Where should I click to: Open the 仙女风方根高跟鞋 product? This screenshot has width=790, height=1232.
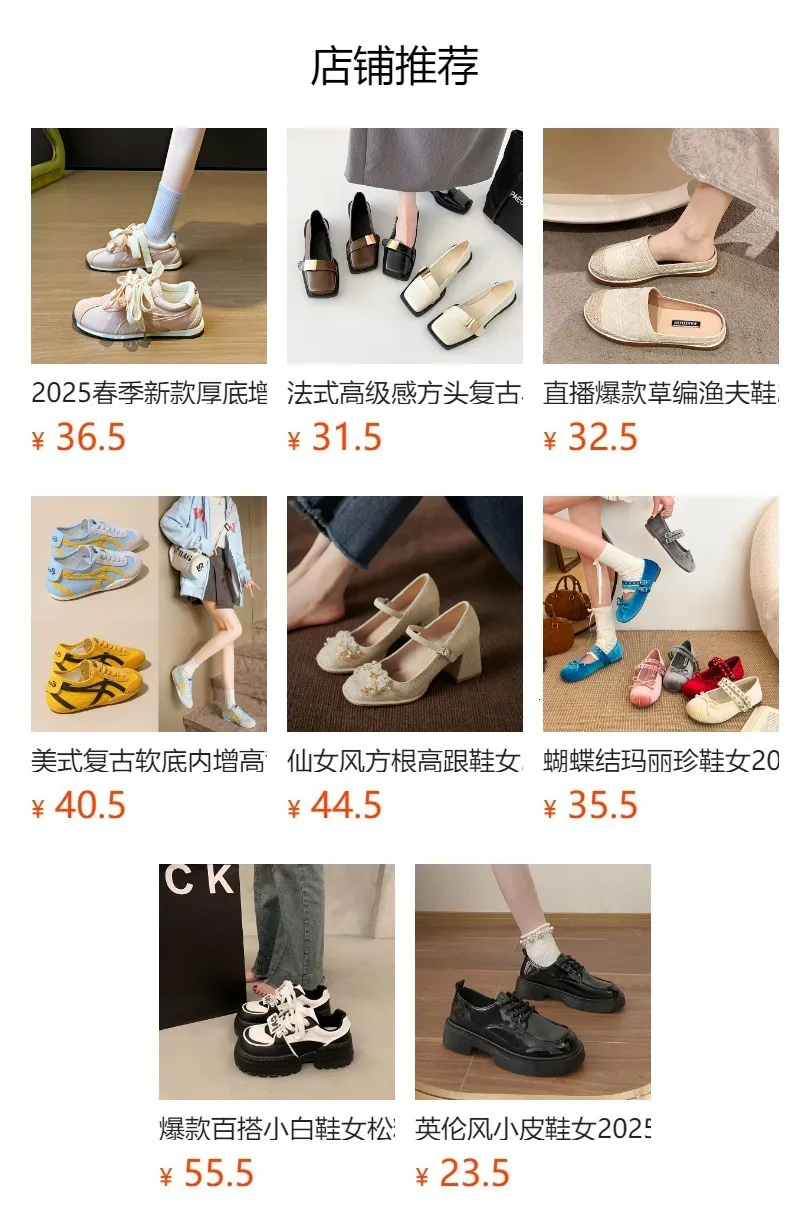click(405, 659)
